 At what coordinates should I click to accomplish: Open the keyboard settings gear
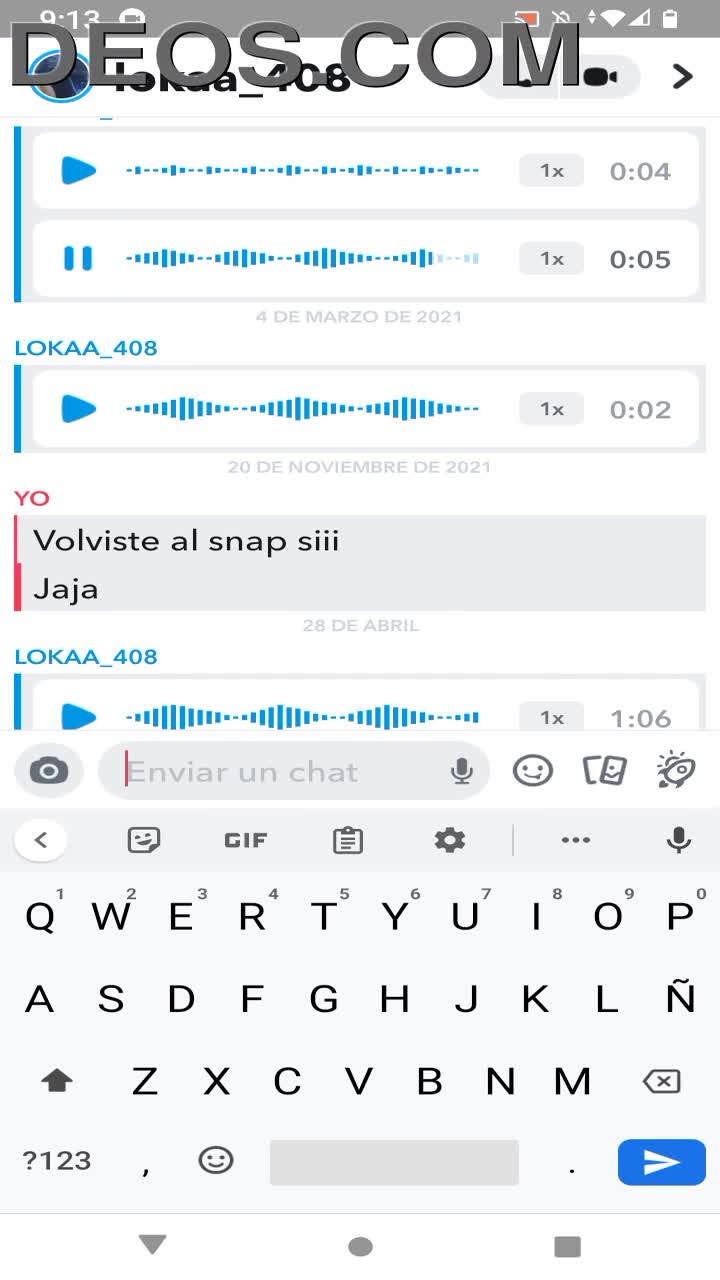coord(450,840)
